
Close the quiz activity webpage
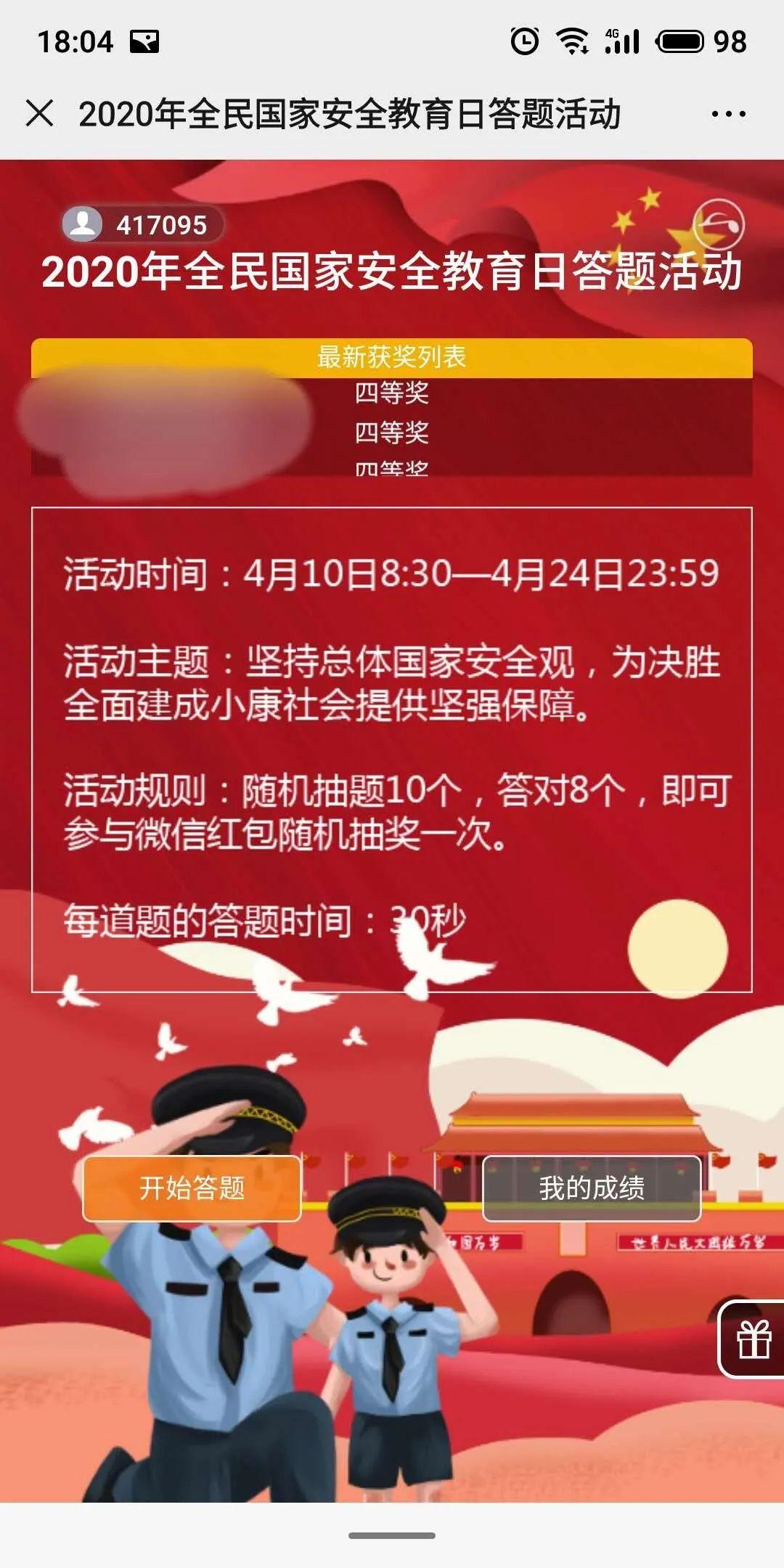(39, 114)
